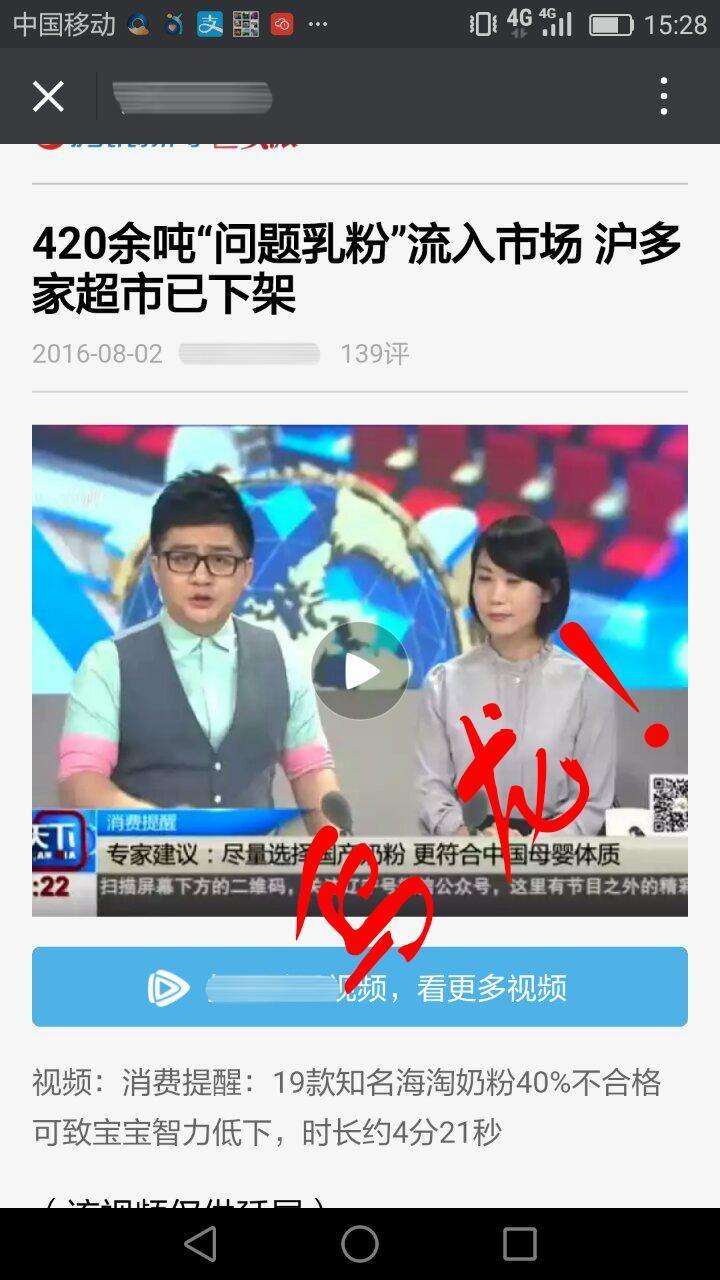Close the web page with X
The image size is (720, 1280).
coord(47,97)
